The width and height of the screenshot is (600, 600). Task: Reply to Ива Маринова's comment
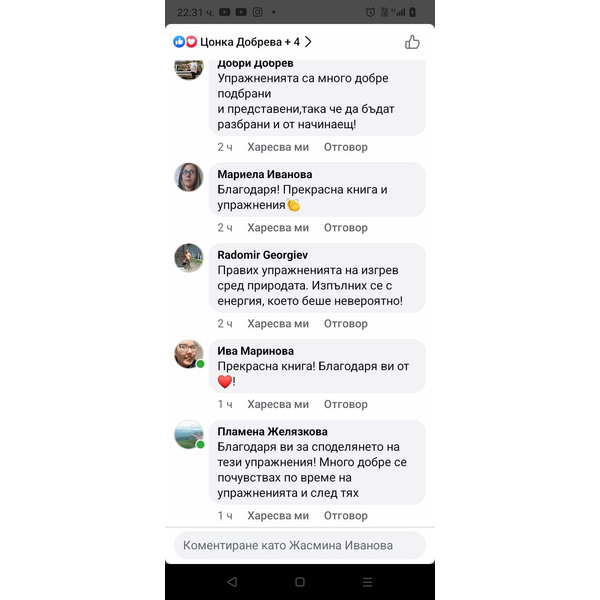pos(346,404)
